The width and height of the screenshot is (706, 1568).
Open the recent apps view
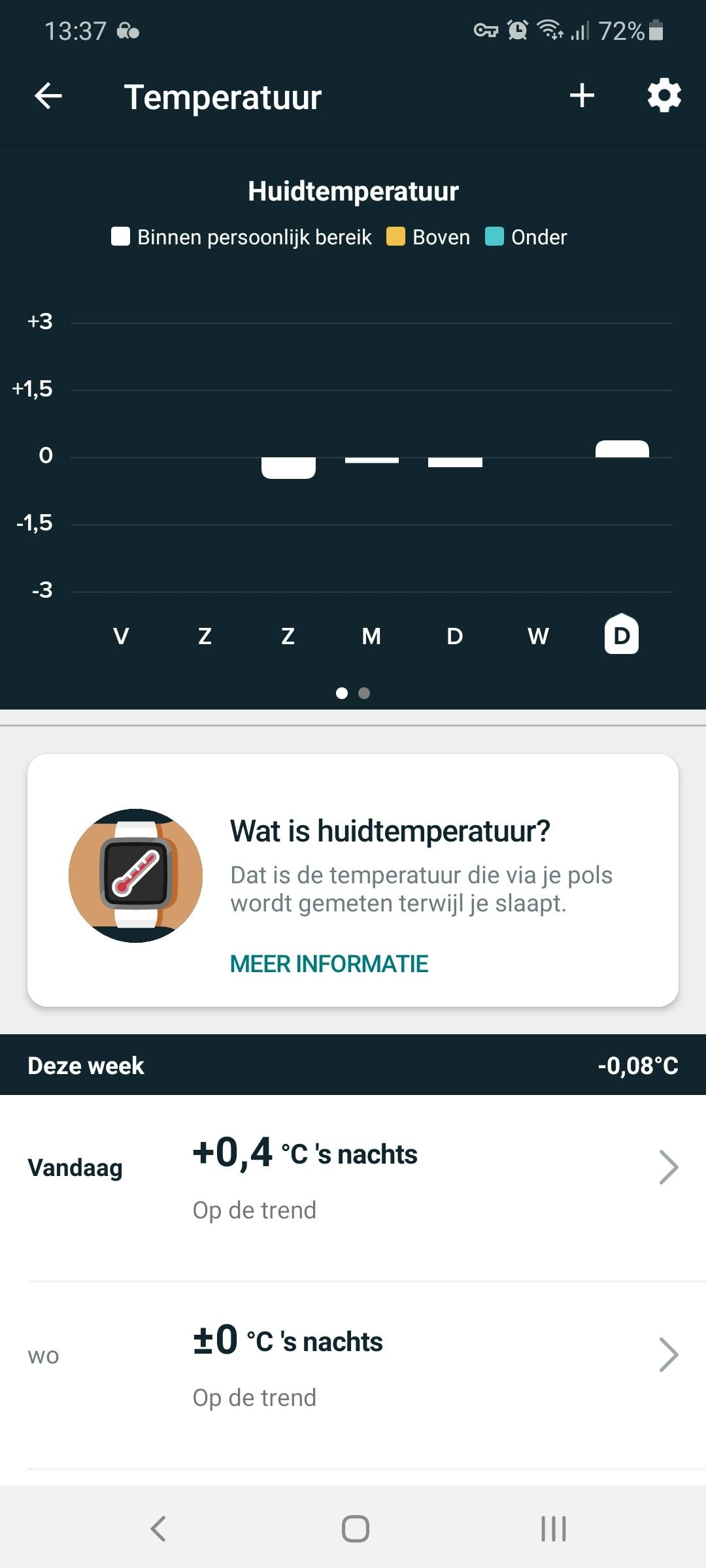coord(553,1529)
